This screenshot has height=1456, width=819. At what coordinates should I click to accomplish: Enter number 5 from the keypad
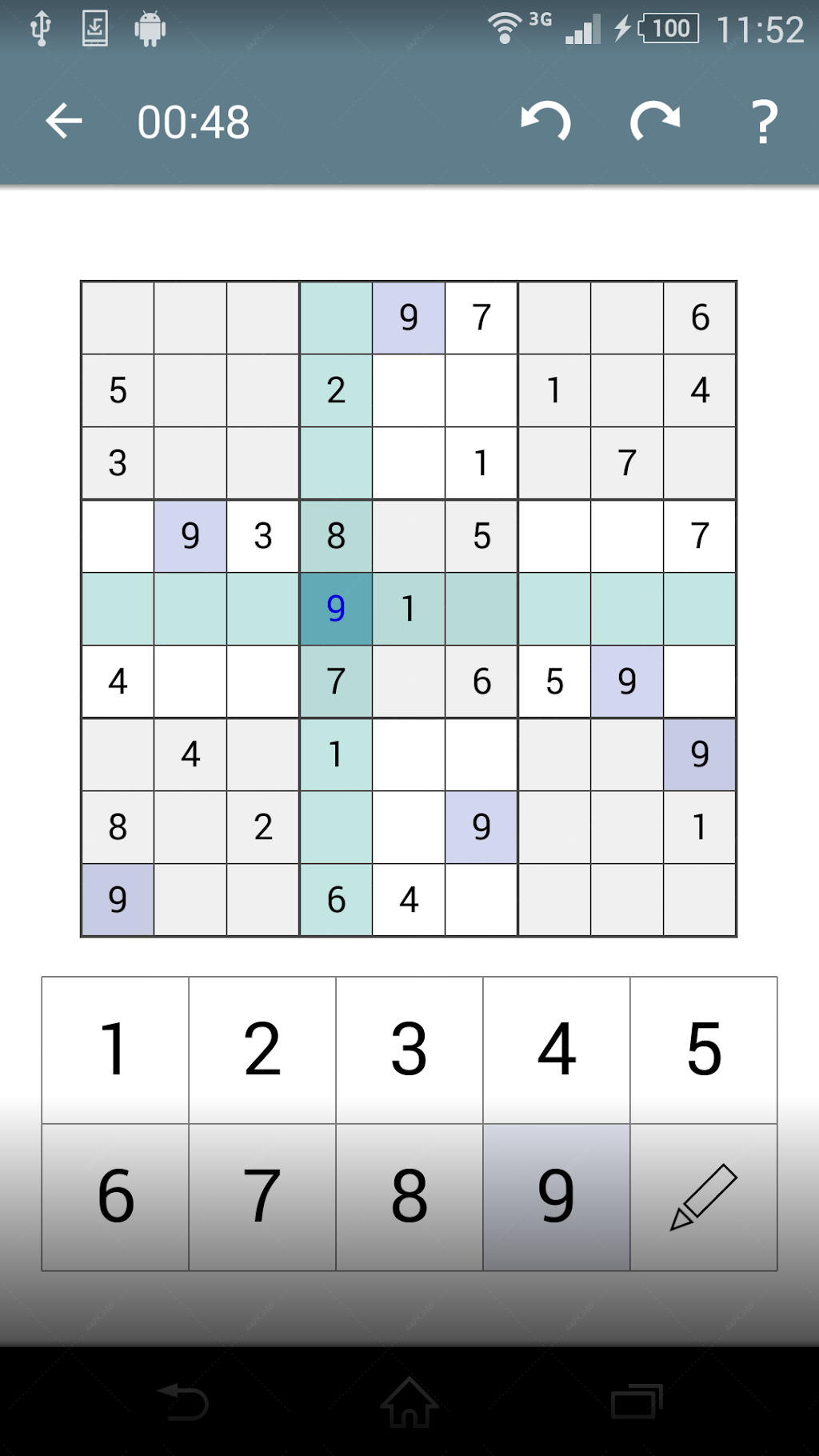[704, 1050]
